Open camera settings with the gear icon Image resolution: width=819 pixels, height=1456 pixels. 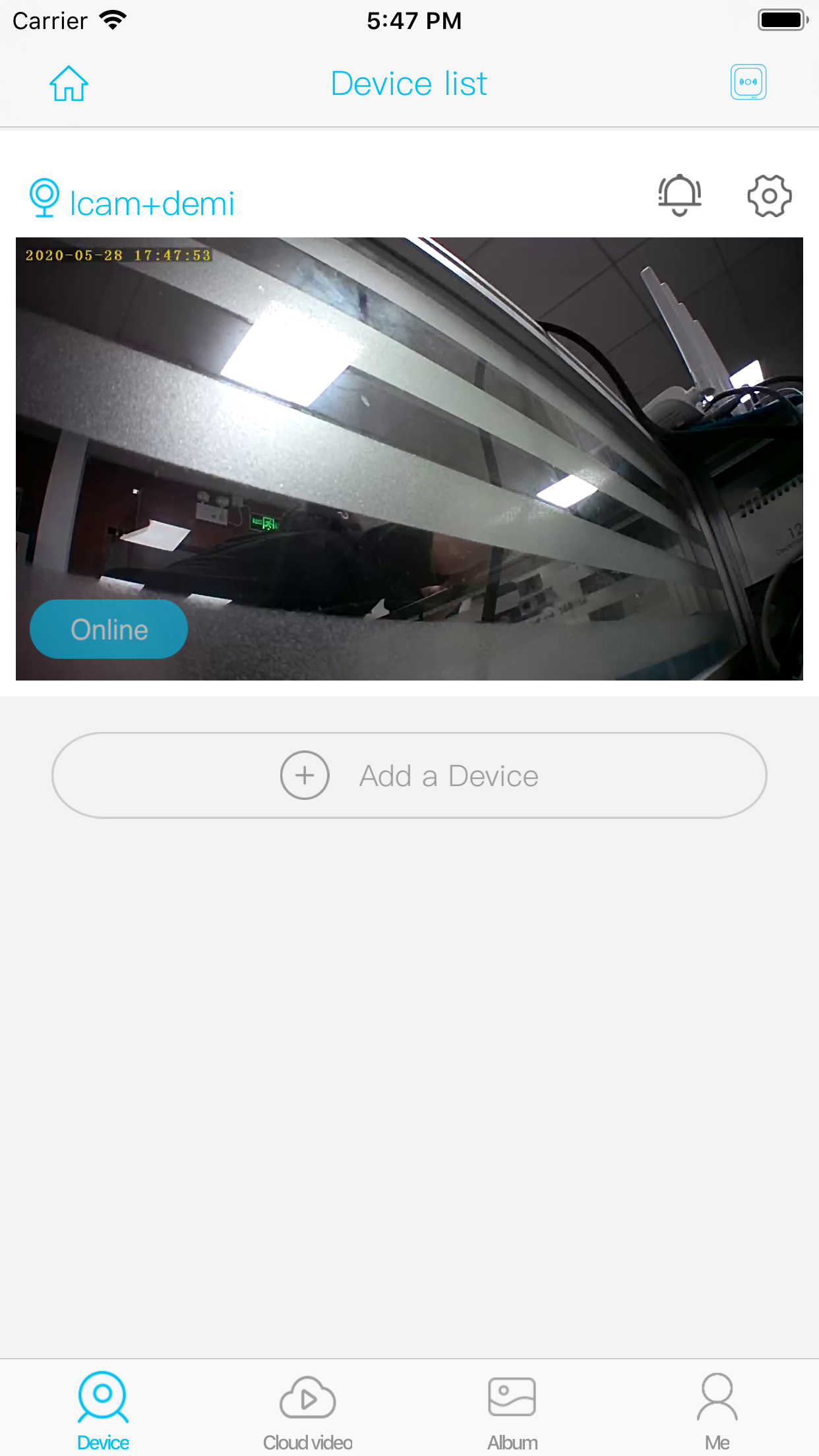click(769, 195)
